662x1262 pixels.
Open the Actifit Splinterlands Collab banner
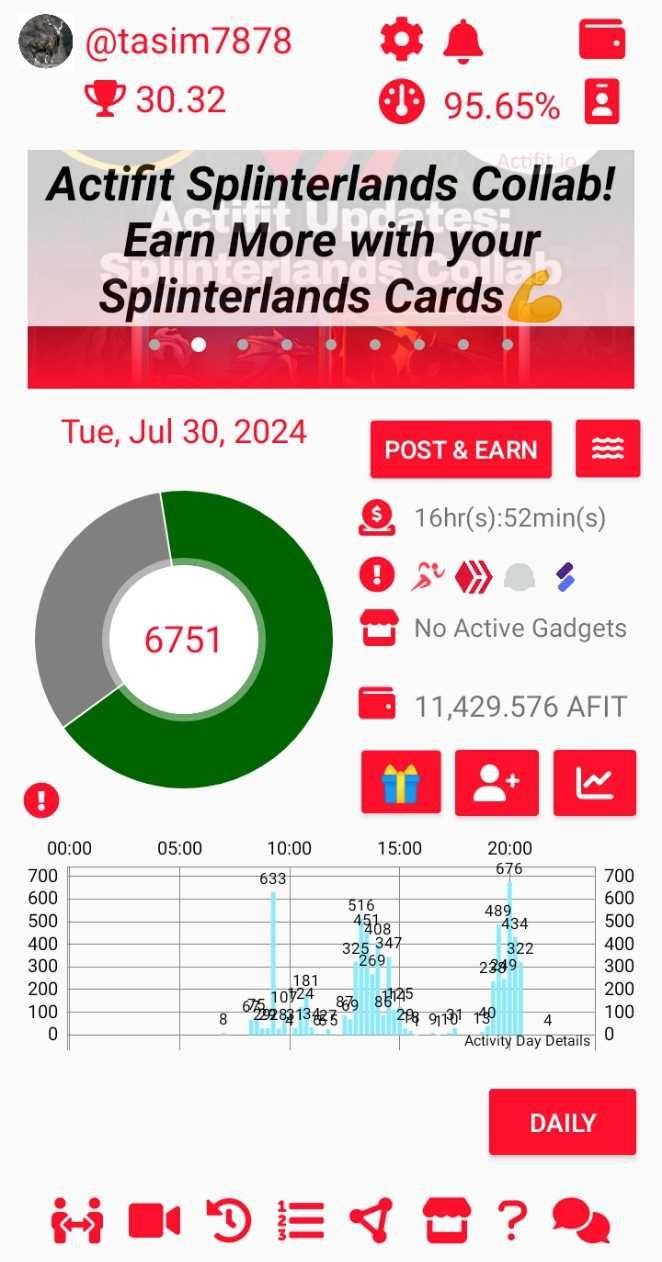331,268
